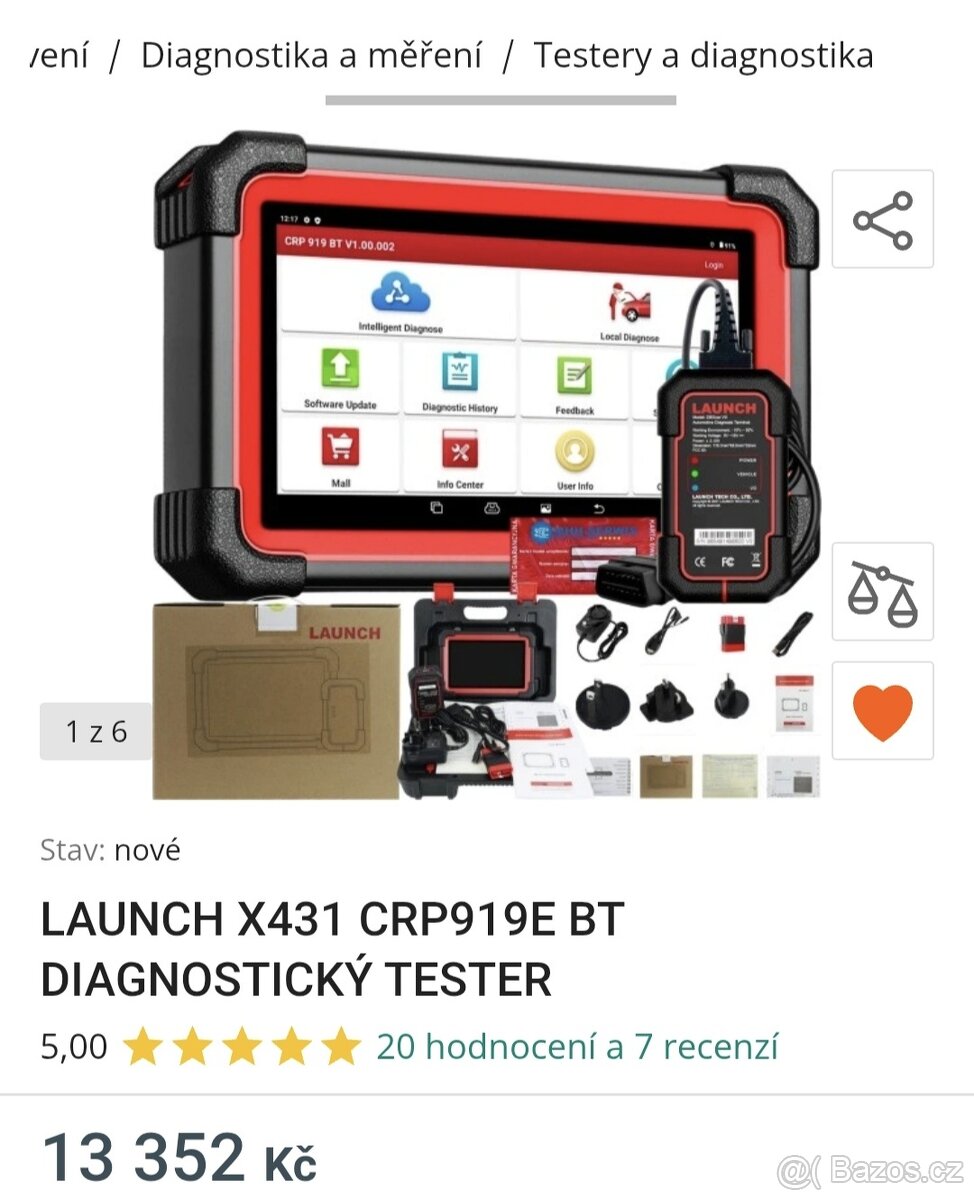Go to Testery a diagnostika category
The width and height of the screenshot is (974, 1200).
pyautogui.click(x=703, y=56)
